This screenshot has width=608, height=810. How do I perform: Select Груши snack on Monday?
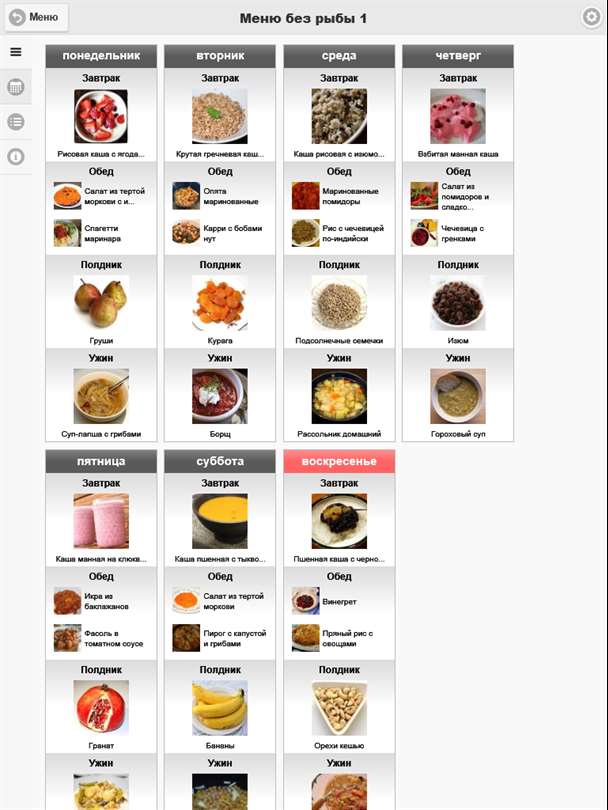100,303
